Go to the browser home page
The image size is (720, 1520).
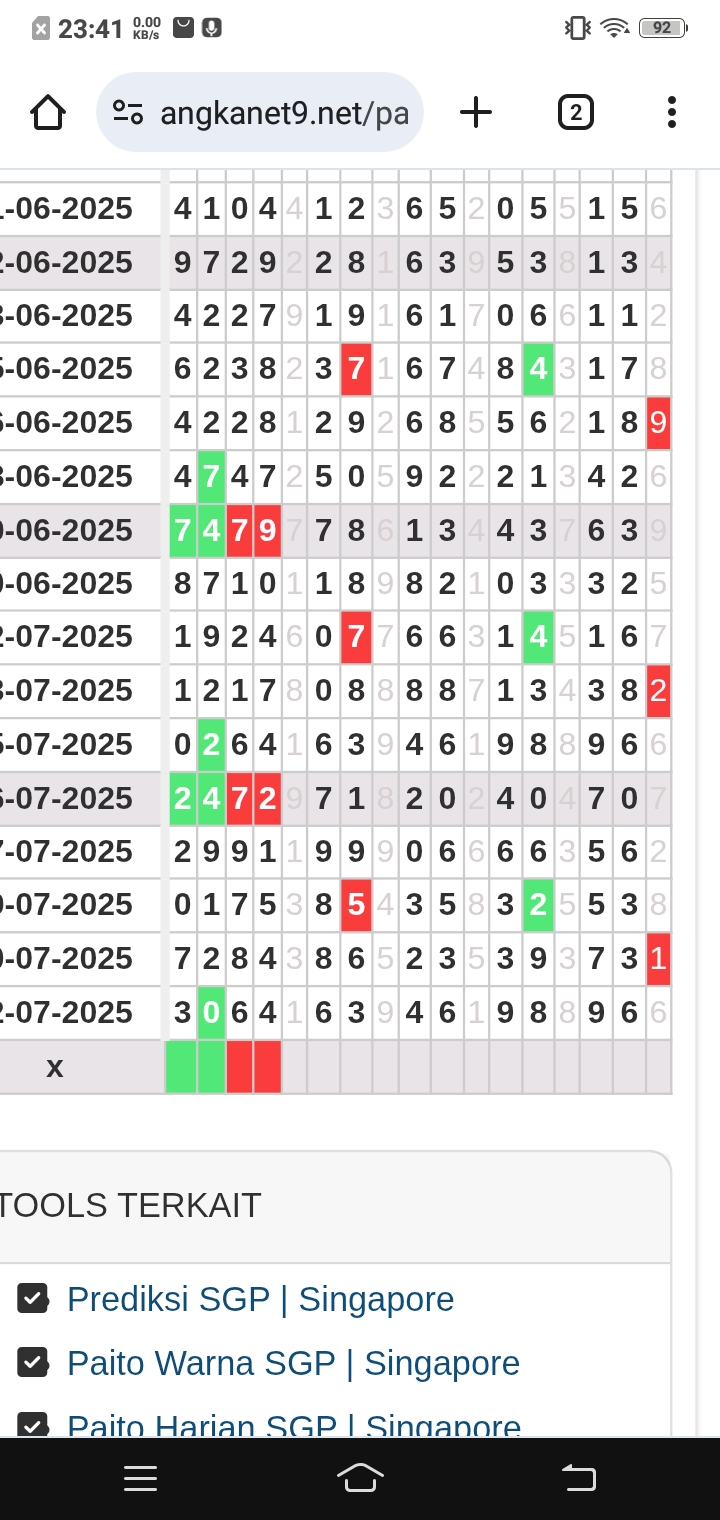click(48, 113)
